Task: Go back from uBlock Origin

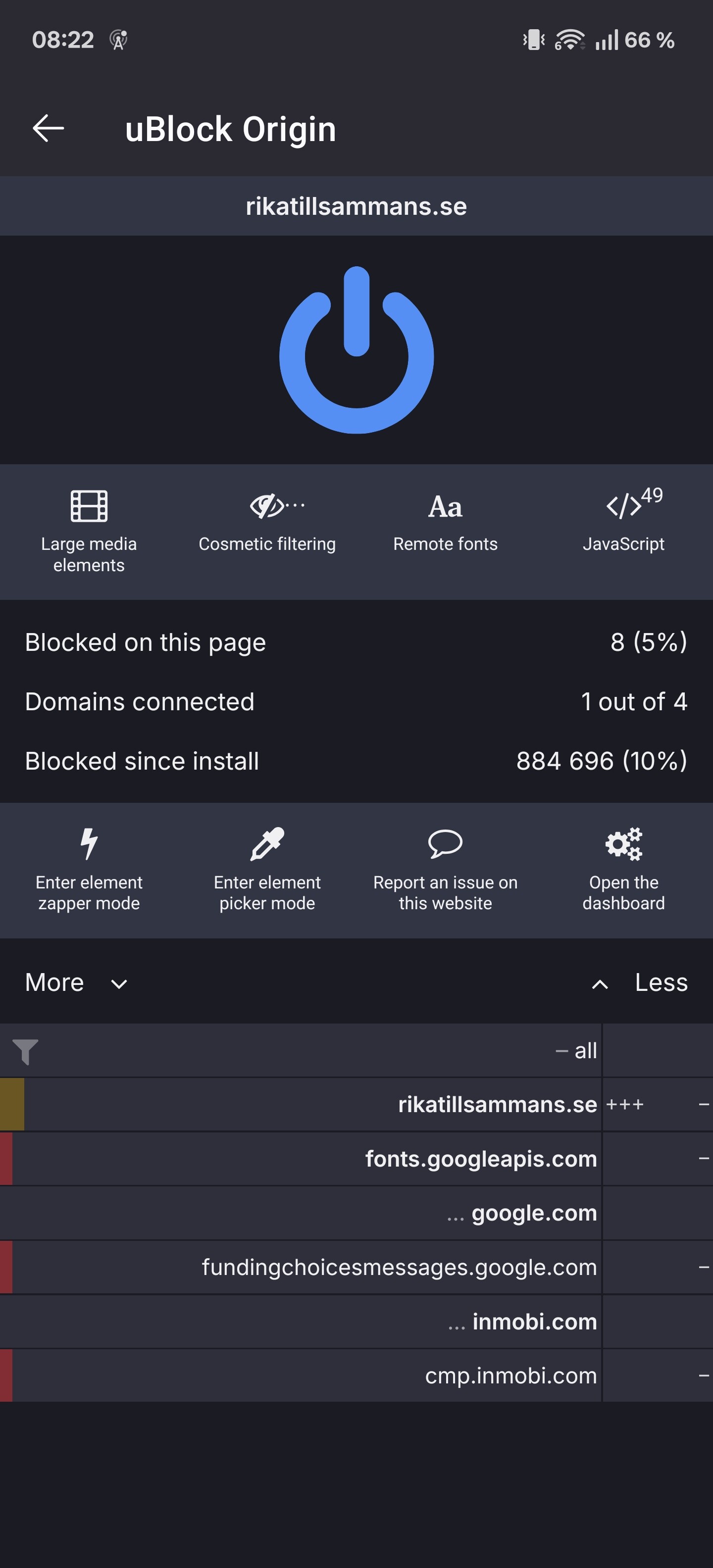Action: (x=48, y=128)
